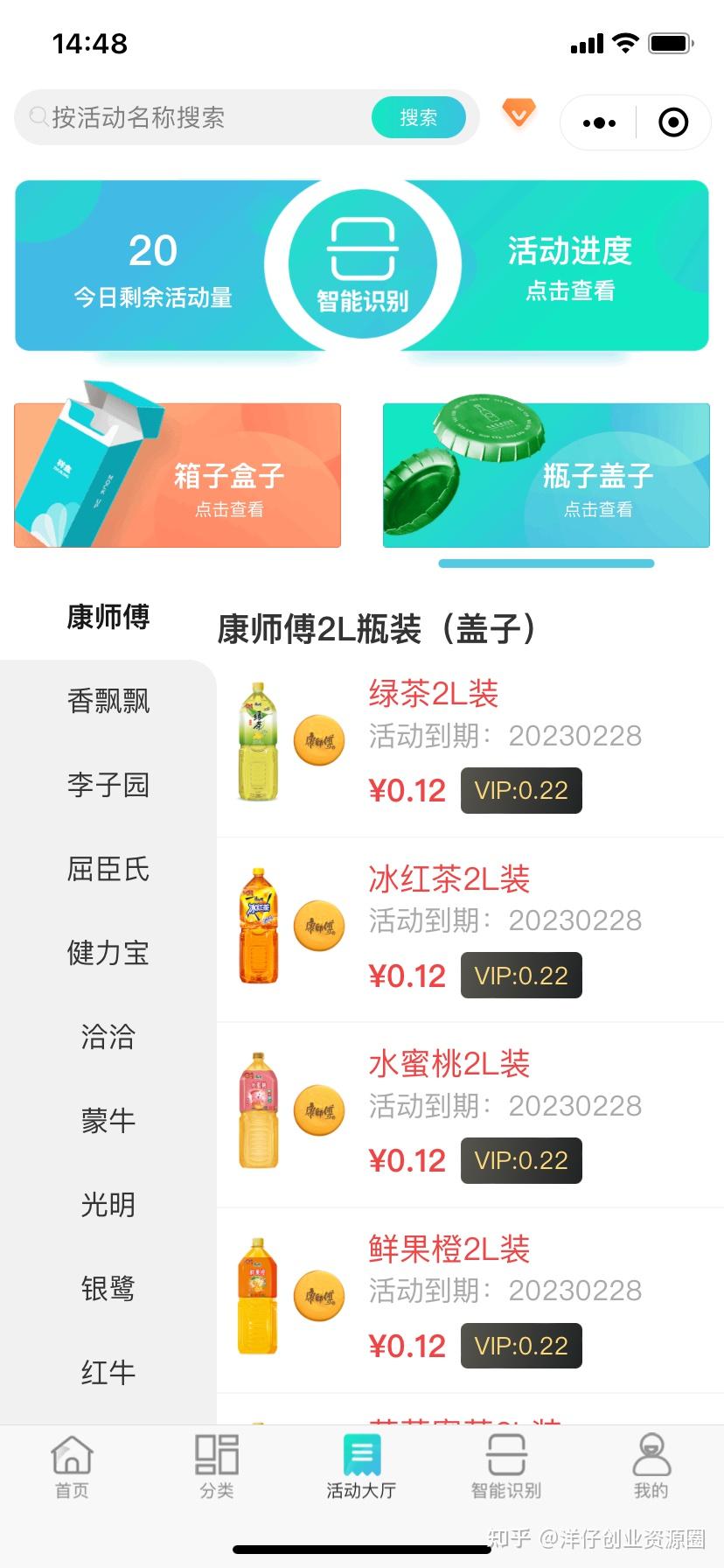The height and width of the screenshot is (1568, 724).
Task: Select the 鲜果橙2L装 activity item
Action: 469,1299
